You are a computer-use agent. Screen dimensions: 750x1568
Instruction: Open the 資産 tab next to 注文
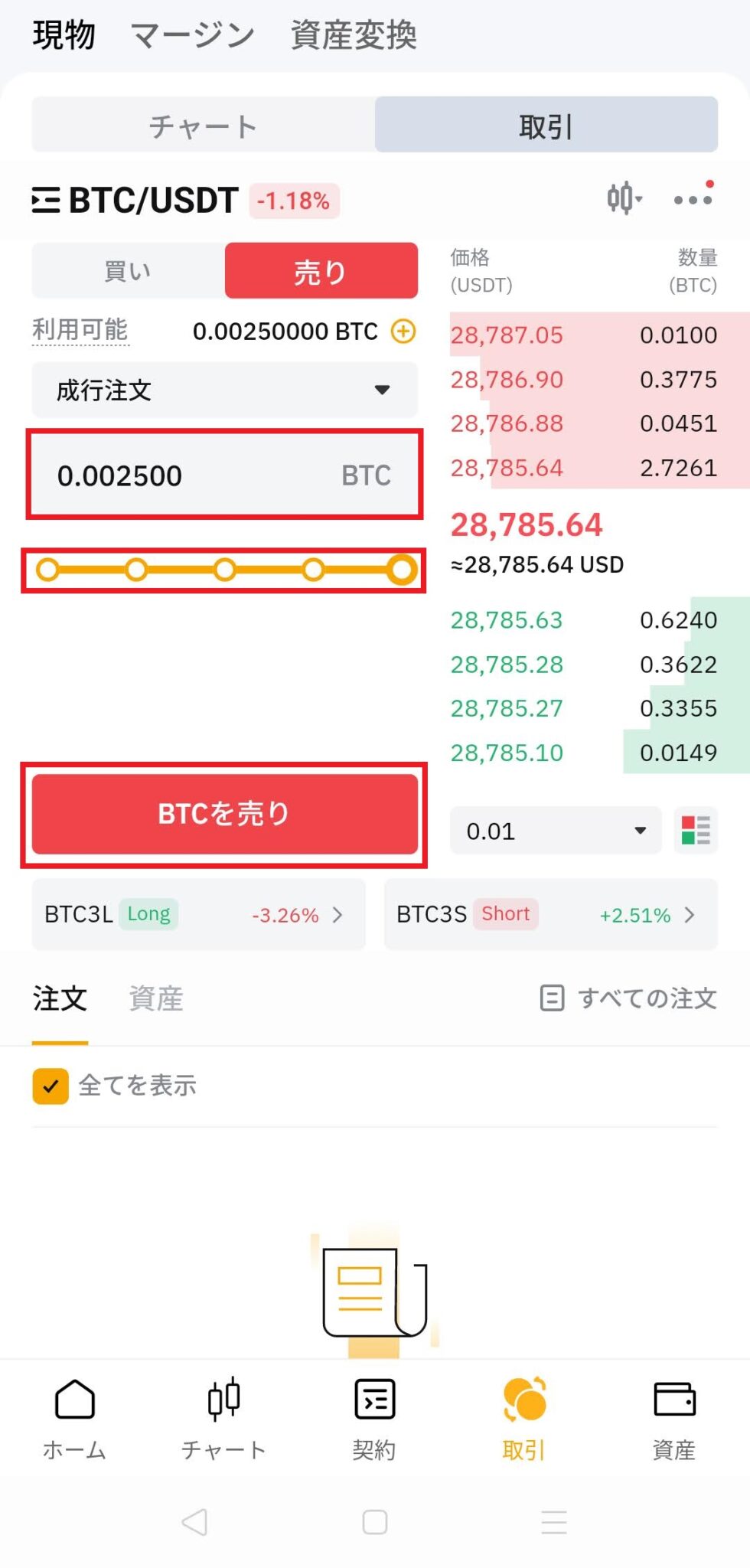point(156,998)
